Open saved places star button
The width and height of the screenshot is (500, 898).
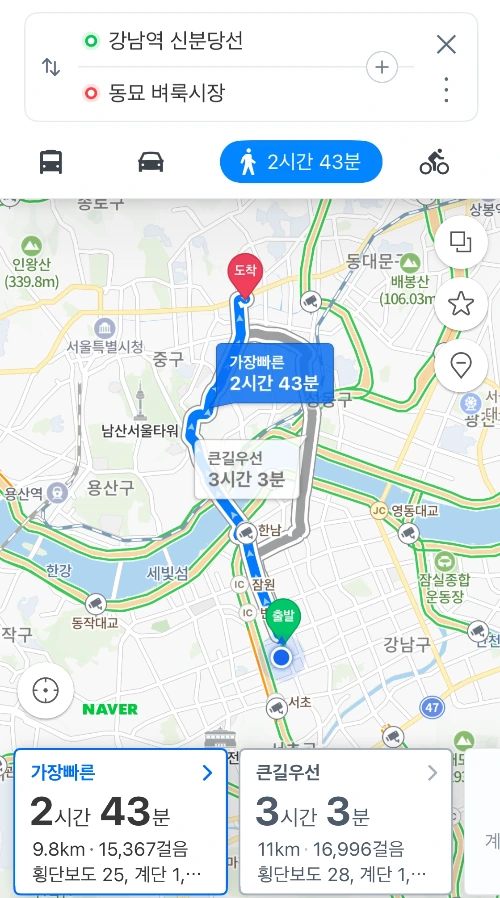461,304
